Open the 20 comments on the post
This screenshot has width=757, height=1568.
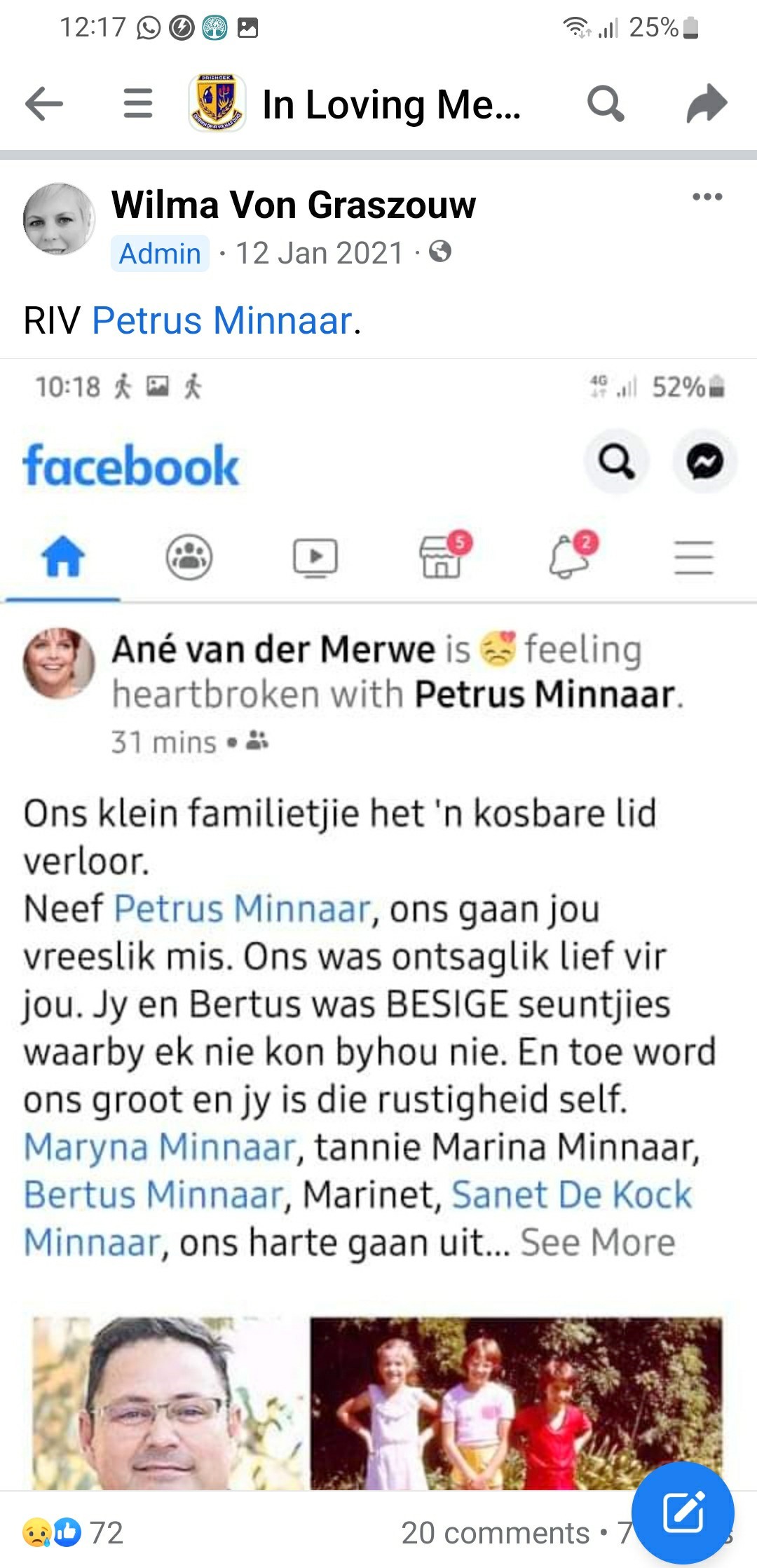pos(495,1533)
